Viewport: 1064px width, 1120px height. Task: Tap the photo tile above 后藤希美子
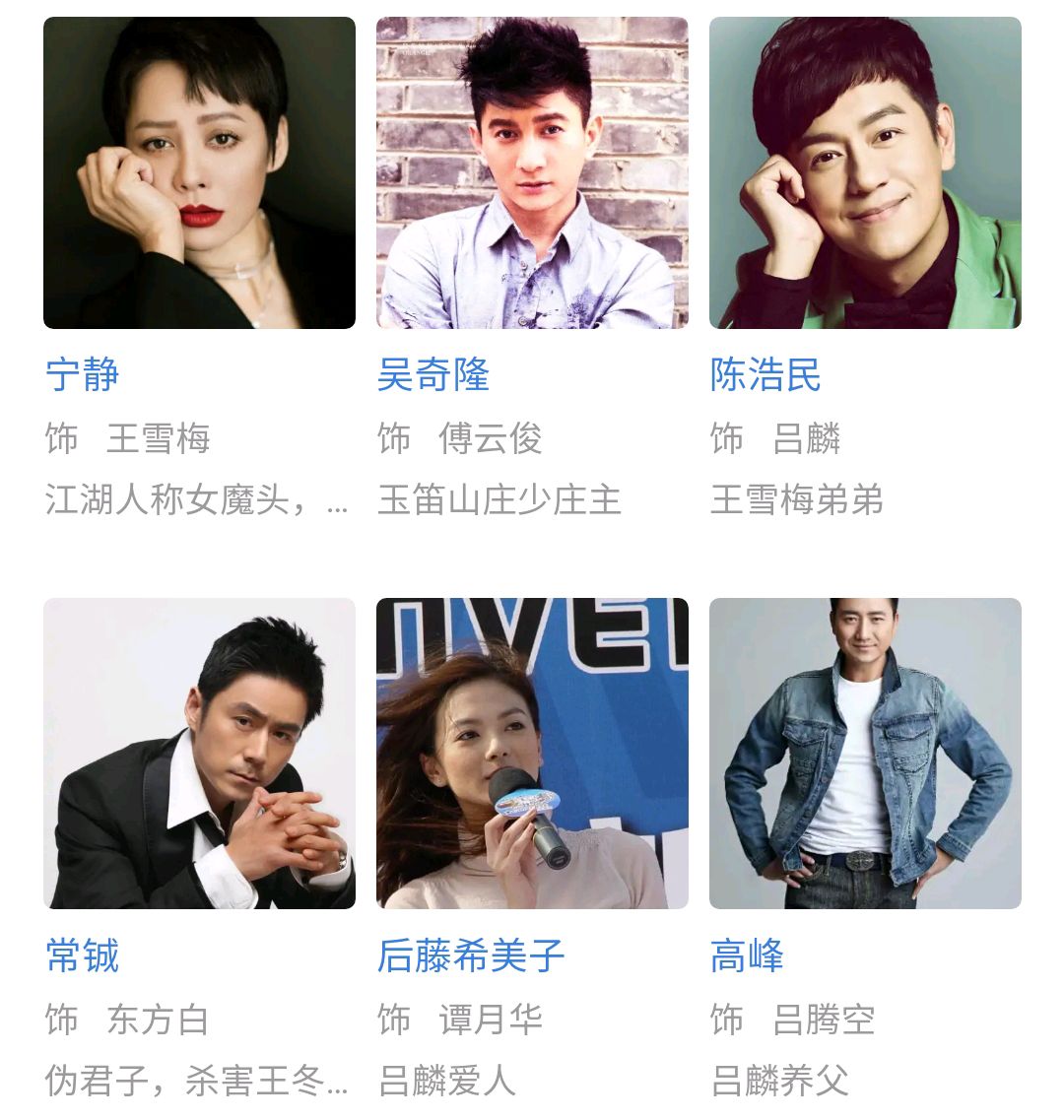pyautogui.click(x=532, y=754)
